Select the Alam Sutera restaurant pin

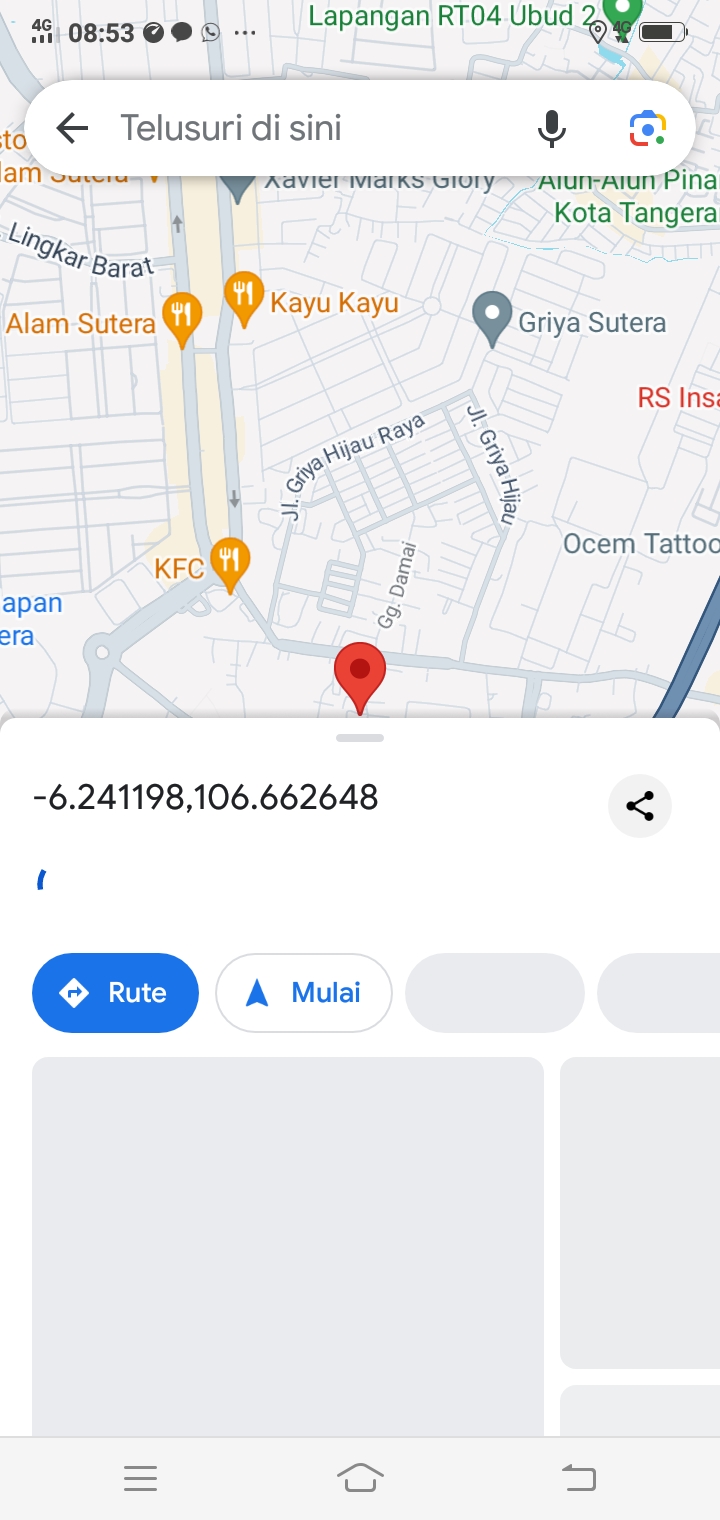[x=182, y=318]
